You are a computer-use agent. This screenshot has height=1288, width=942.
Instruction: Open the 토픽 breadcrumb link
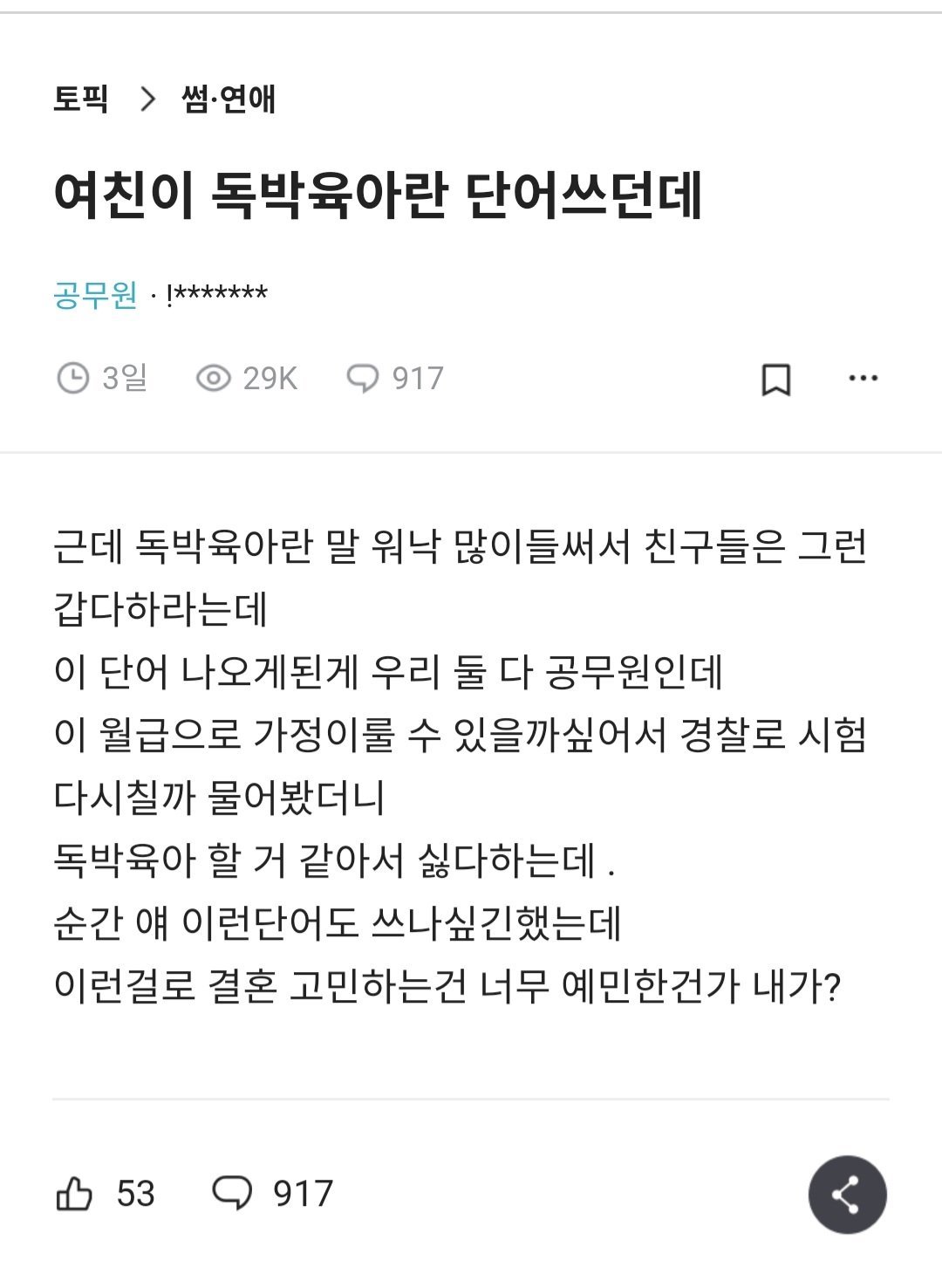coord(80,99)
